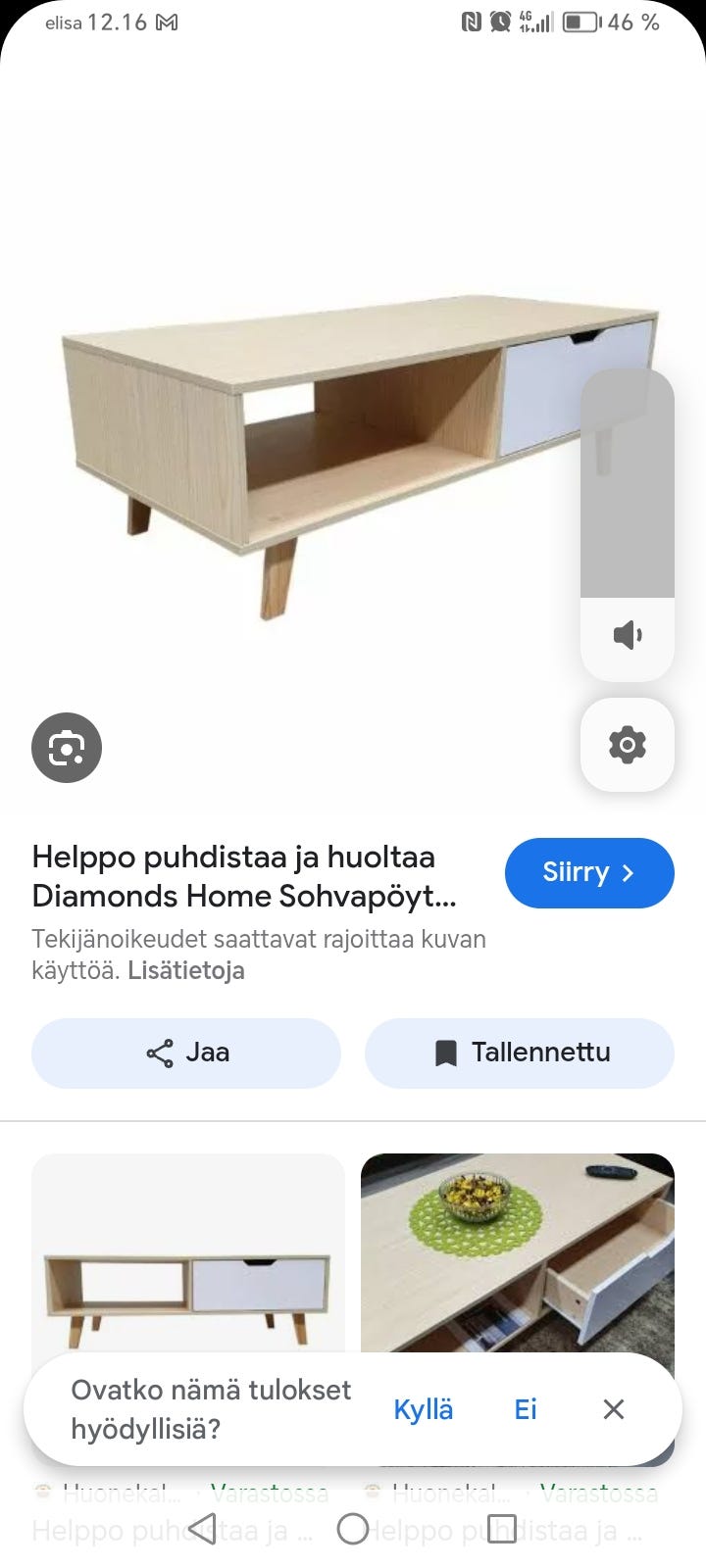Answer Kyllä to the results question

(x=424, y=1409)
